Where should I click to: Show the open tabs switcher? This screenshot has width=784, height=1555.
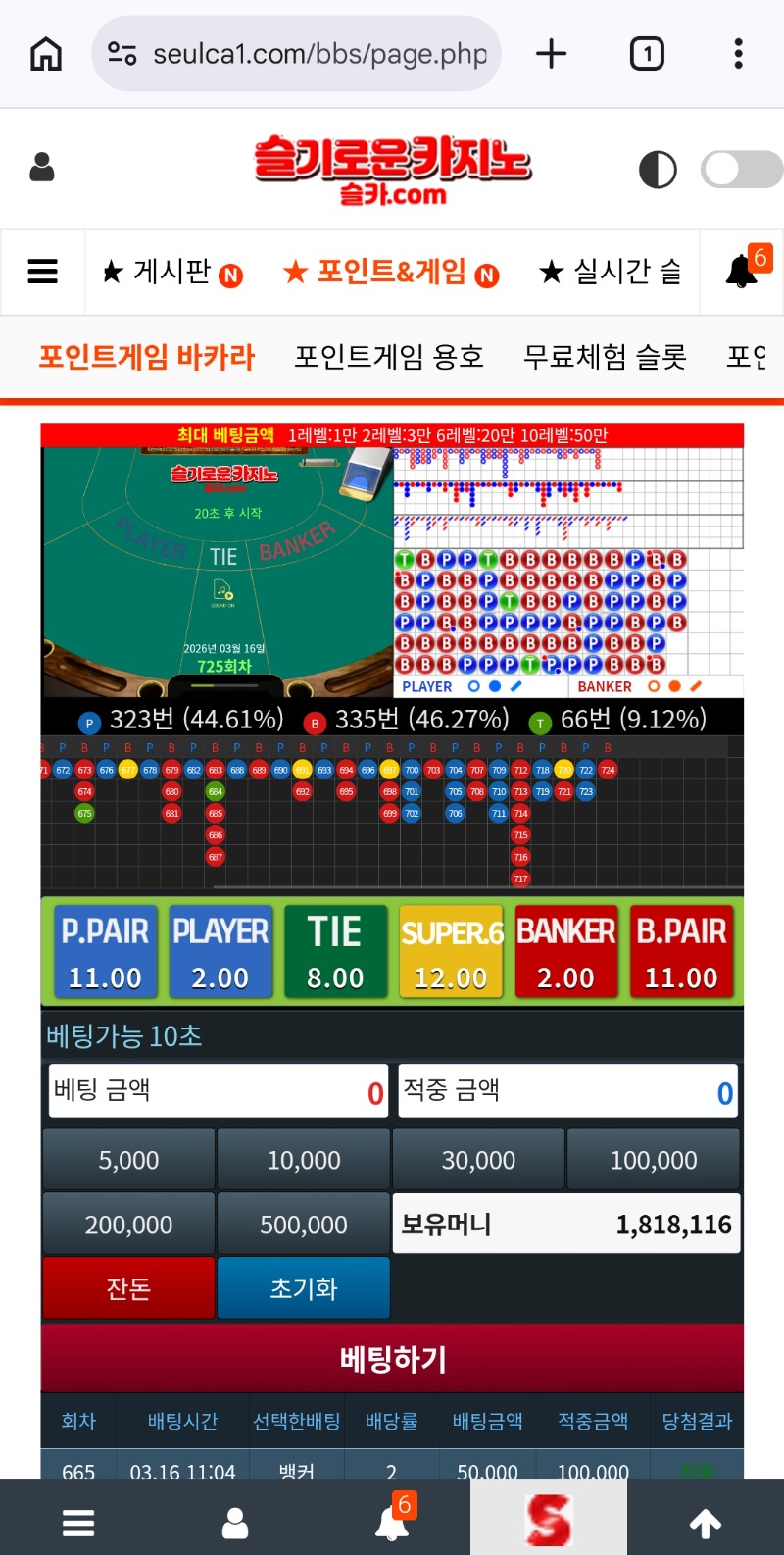[x=646, y=54]
